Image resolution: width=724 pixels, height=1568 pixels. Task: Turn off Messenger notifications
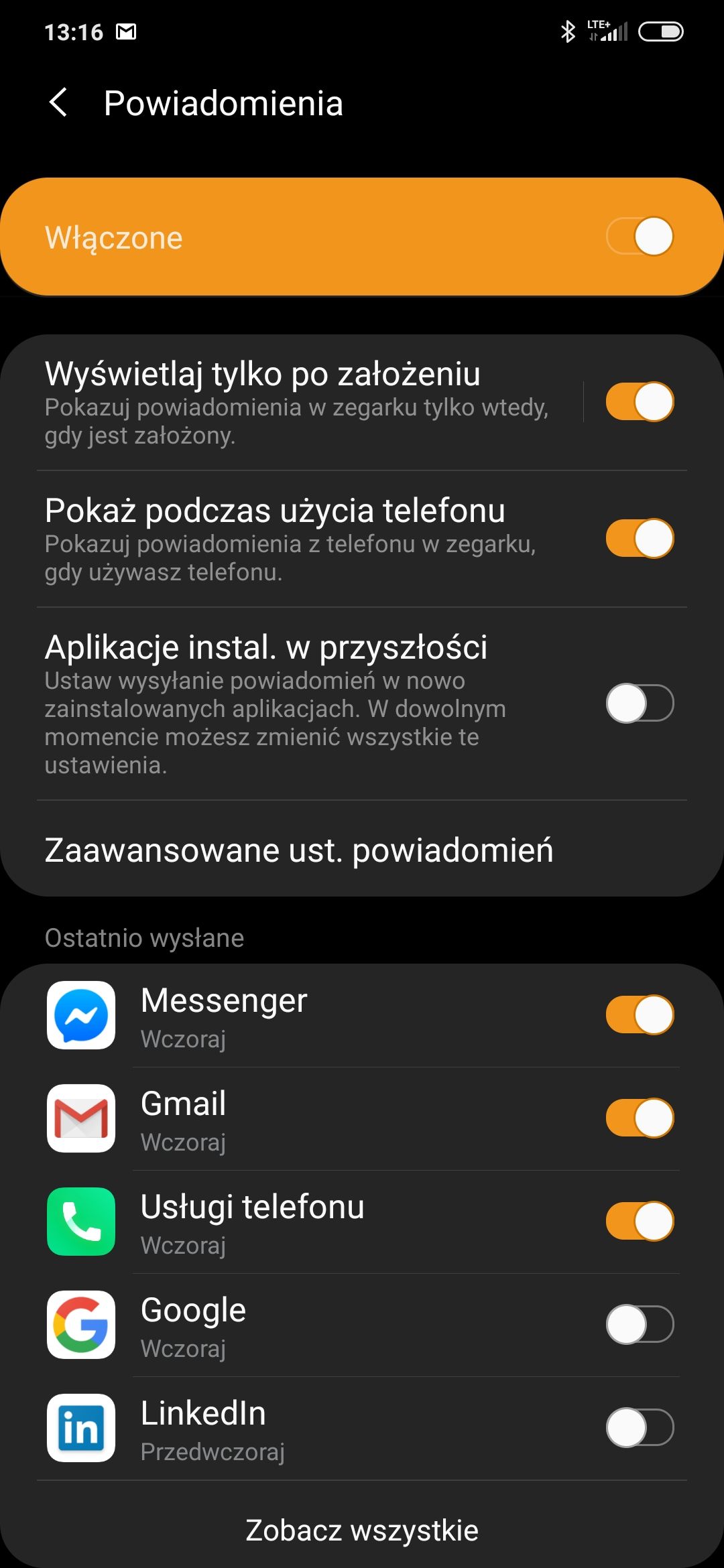pos(640,1015)
